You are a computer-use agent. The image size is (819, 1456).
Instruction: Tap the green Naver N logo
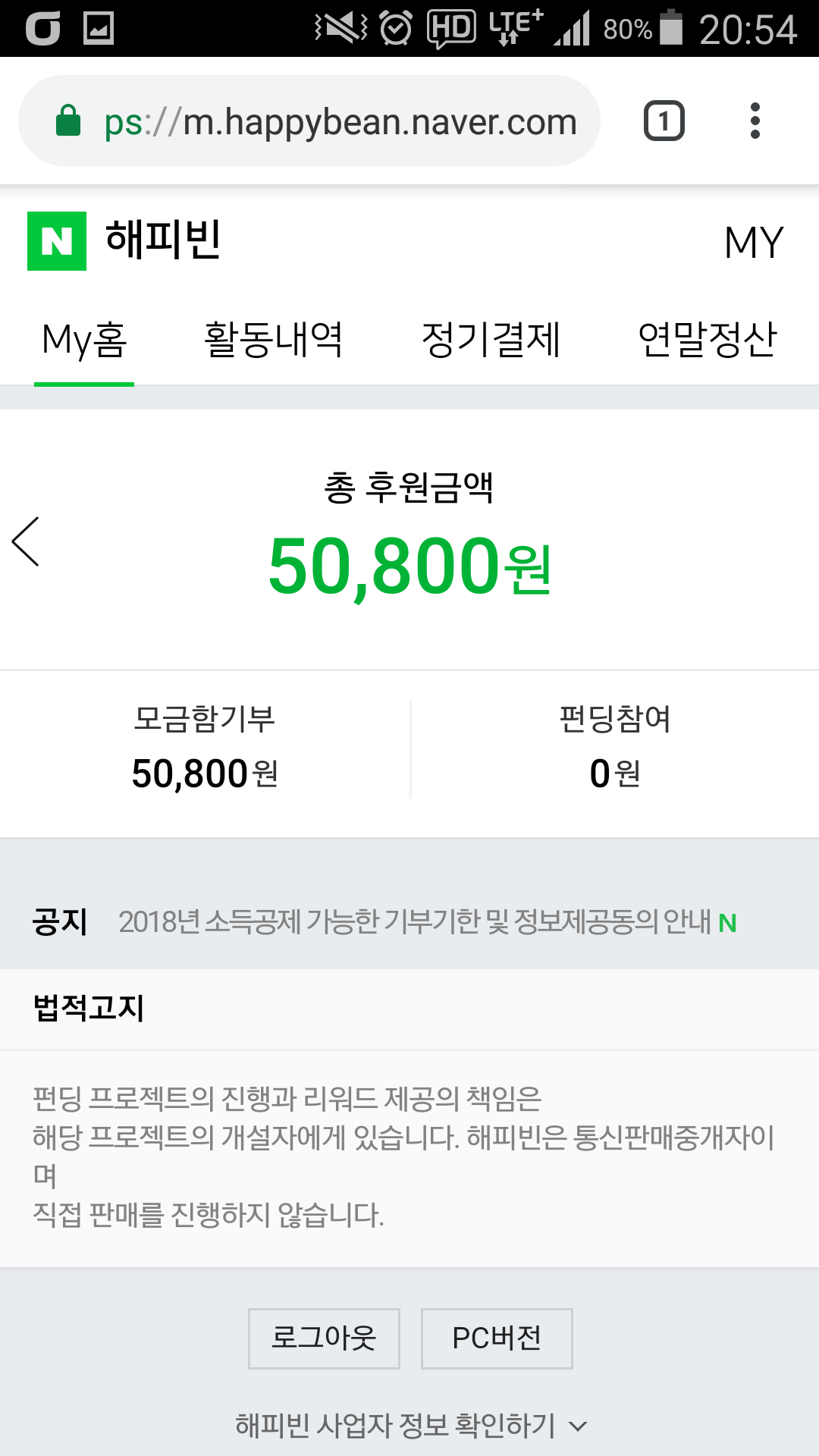57,241
